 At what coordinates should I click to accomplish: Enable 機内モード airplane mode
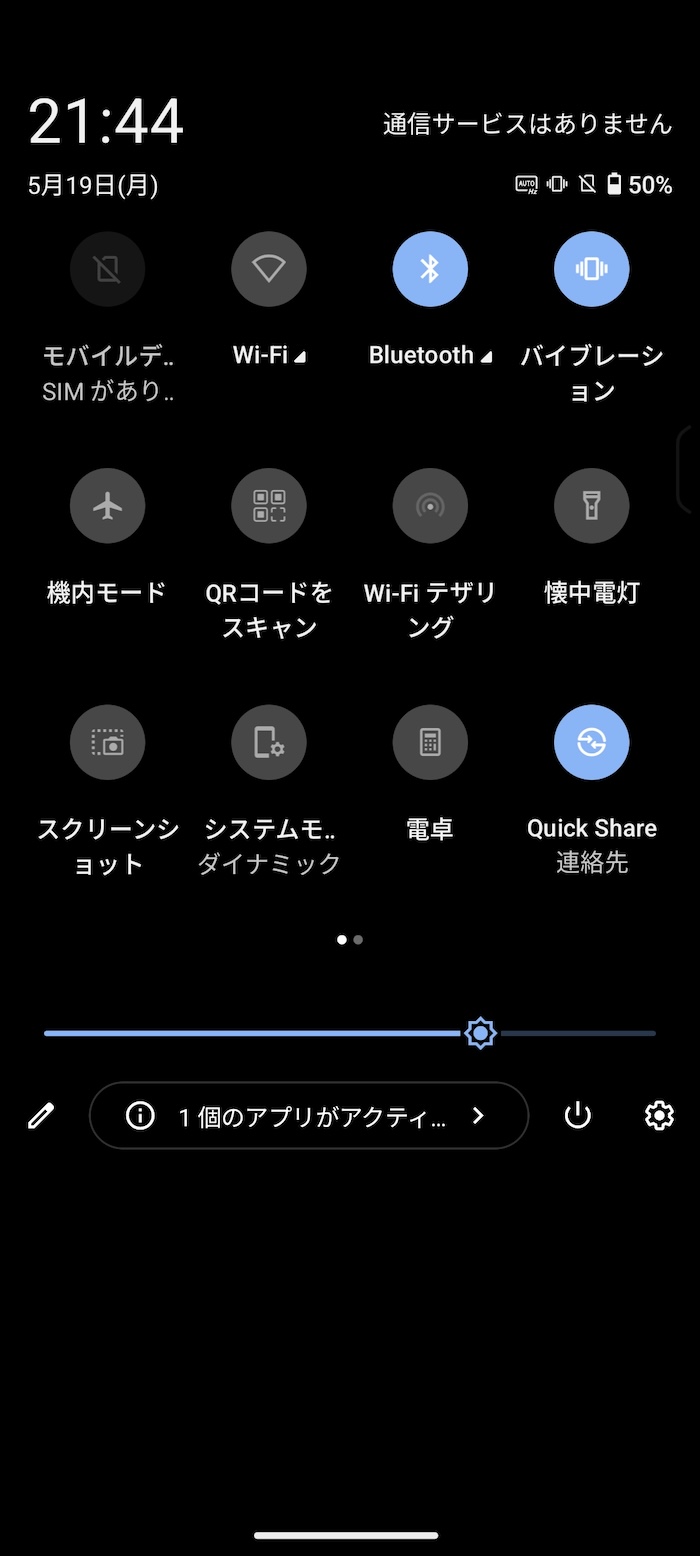(107, 506)
